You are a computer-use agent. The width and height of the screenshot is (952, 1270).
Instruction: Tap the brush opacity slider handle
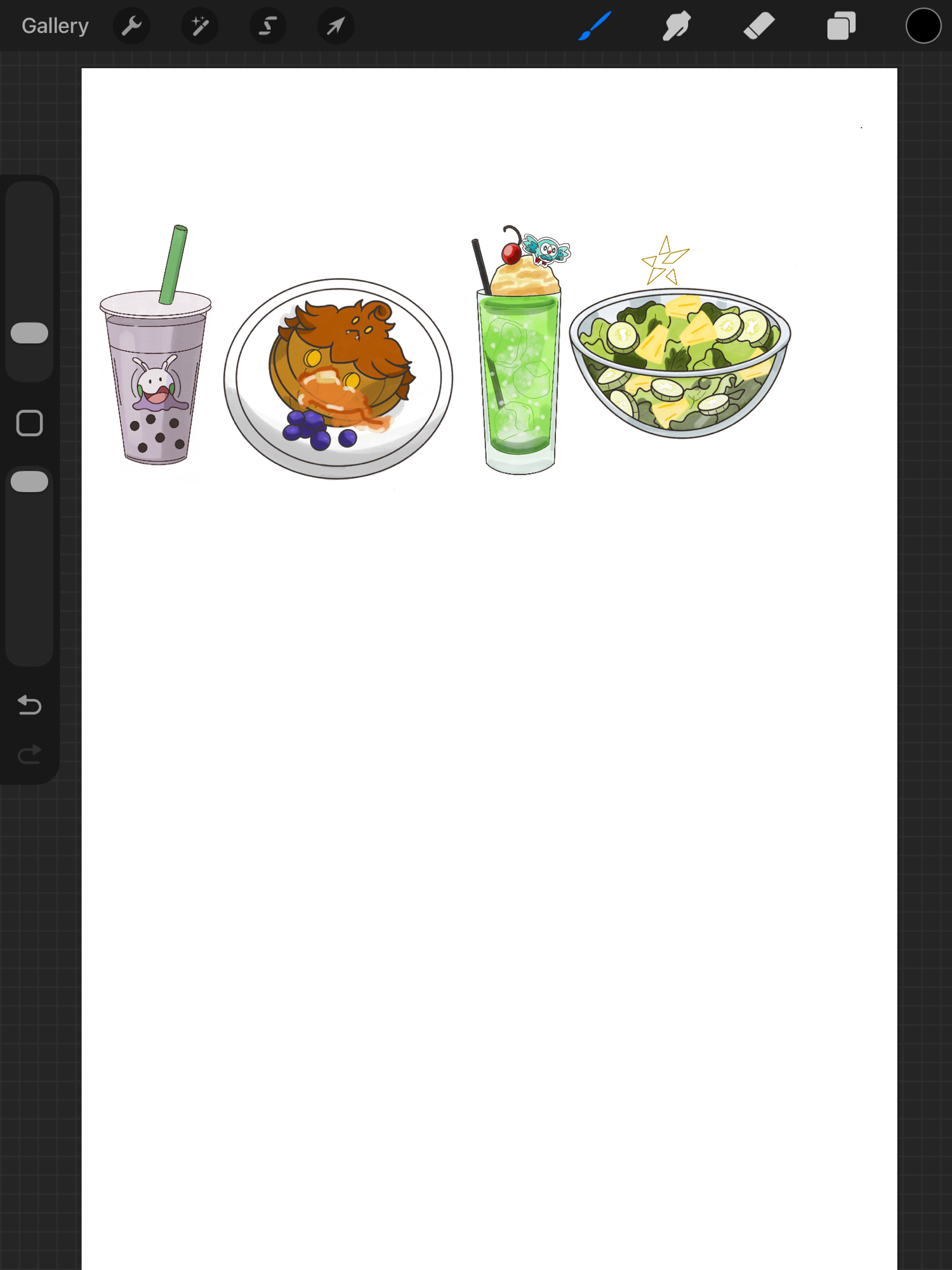click(x=29, y=481)
